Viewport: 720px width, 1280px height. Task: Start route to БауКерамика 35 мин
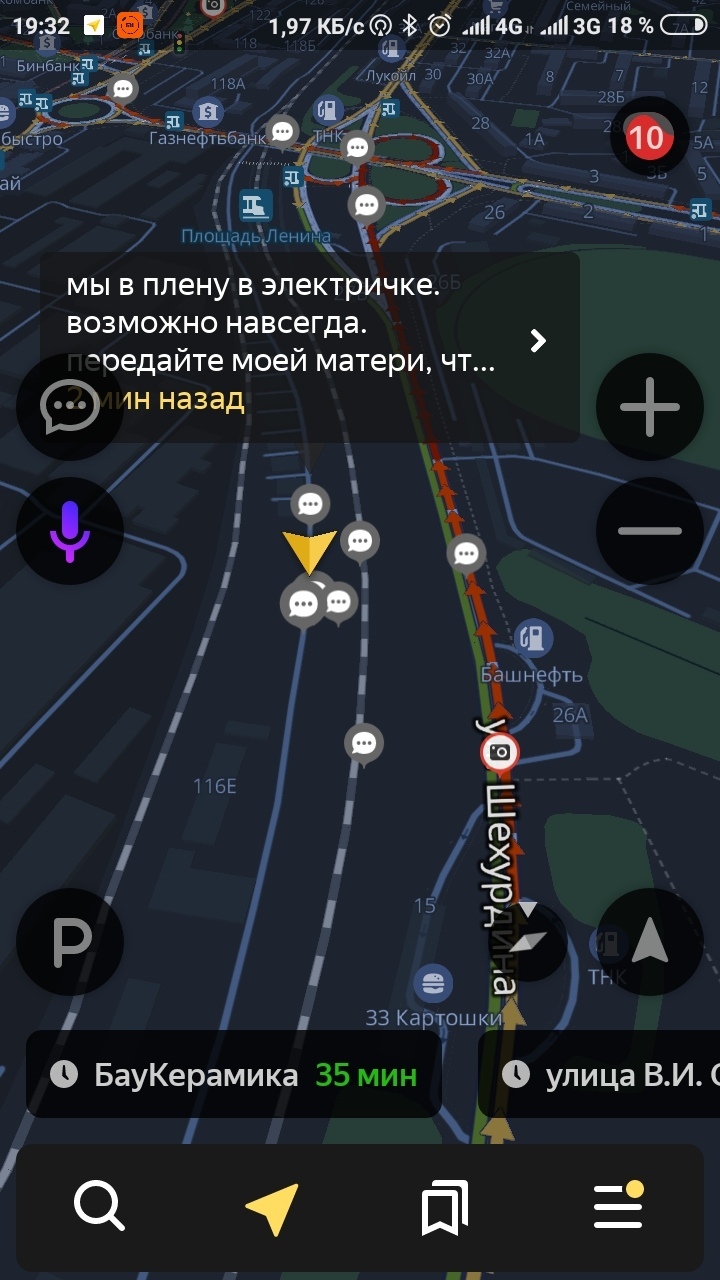pyautogui.click(x=234, y=1075)
